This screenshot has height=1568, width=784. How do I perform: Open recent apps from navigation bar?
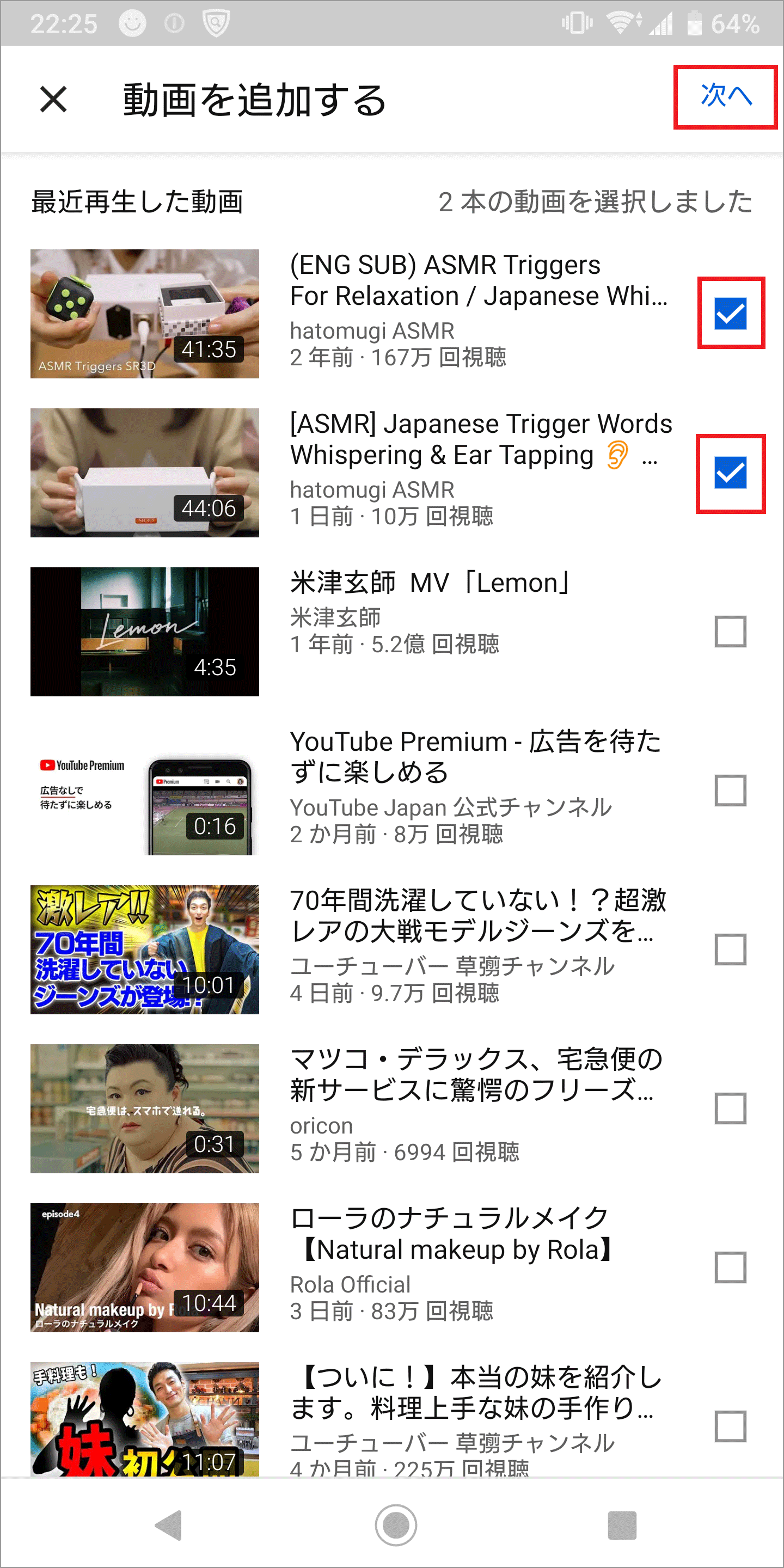[x=621, y=1525]
